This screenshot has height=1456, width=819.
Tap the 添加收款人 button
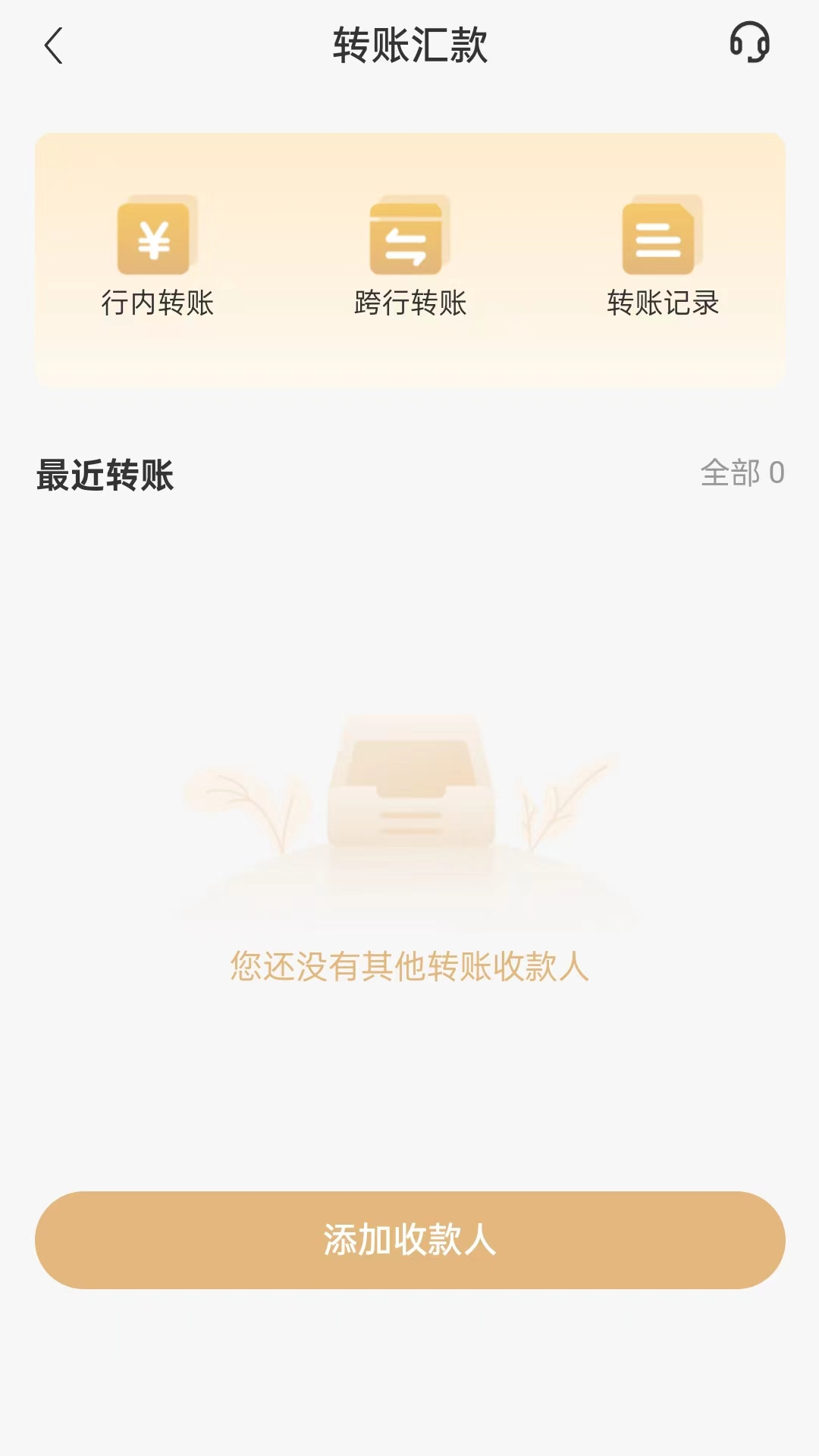(409, 1240)
